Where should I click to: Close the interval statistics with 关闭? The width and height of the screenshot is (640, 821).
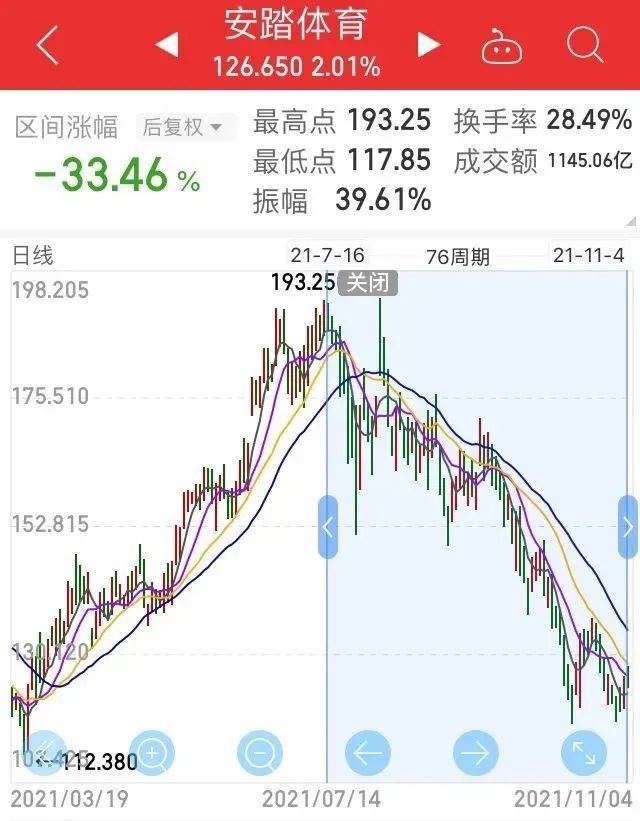coord(366,283)
